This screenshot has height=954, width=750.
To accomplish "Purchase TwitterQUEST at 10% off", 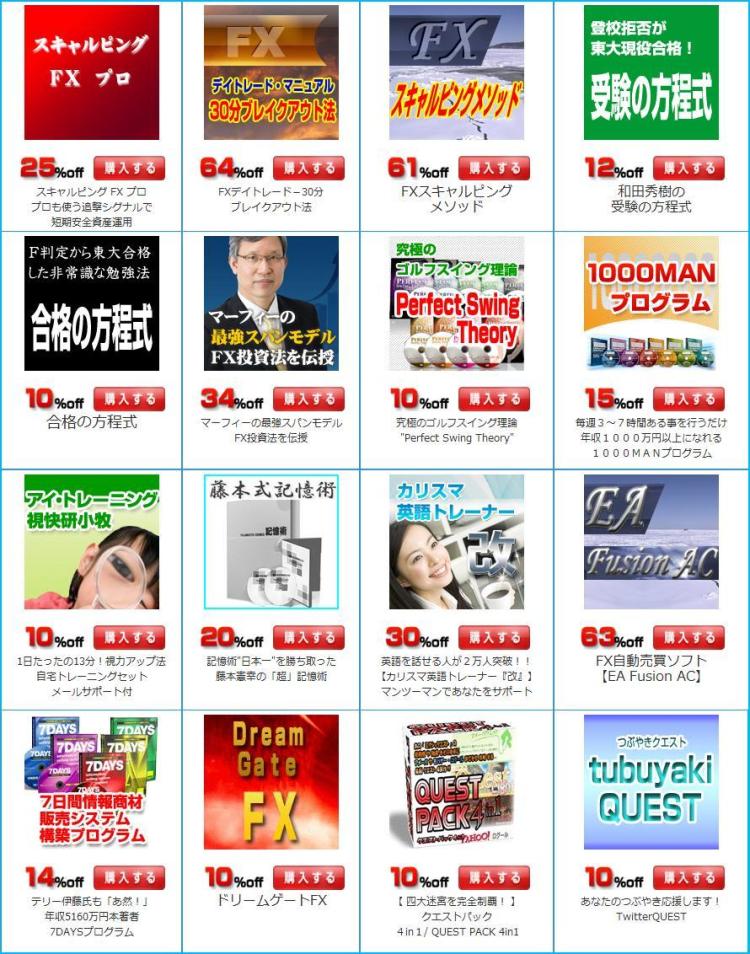I will pyautogui.click(x=689, y=878).
